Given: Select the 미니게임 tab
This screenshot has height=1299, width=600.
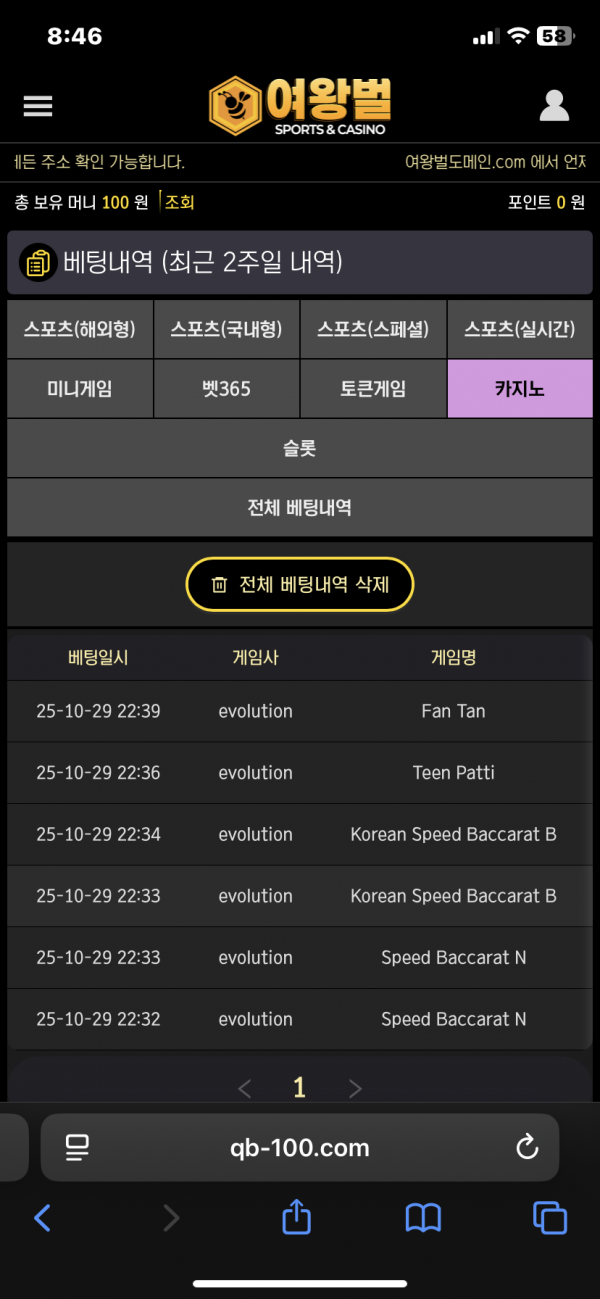Looking at the screenshot, I should tap(80, 389).
